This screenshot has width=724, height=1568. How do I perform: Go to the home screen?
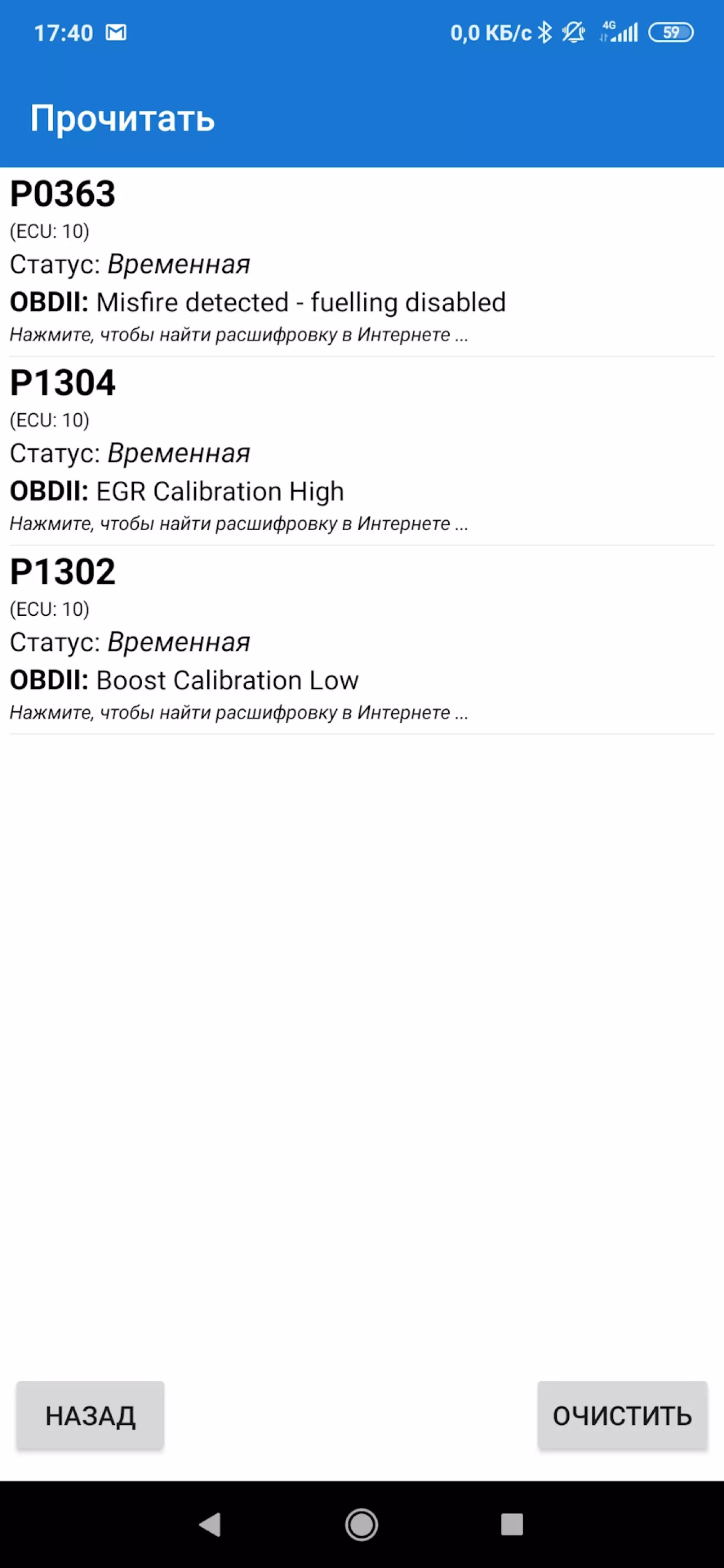(361, 1524)
